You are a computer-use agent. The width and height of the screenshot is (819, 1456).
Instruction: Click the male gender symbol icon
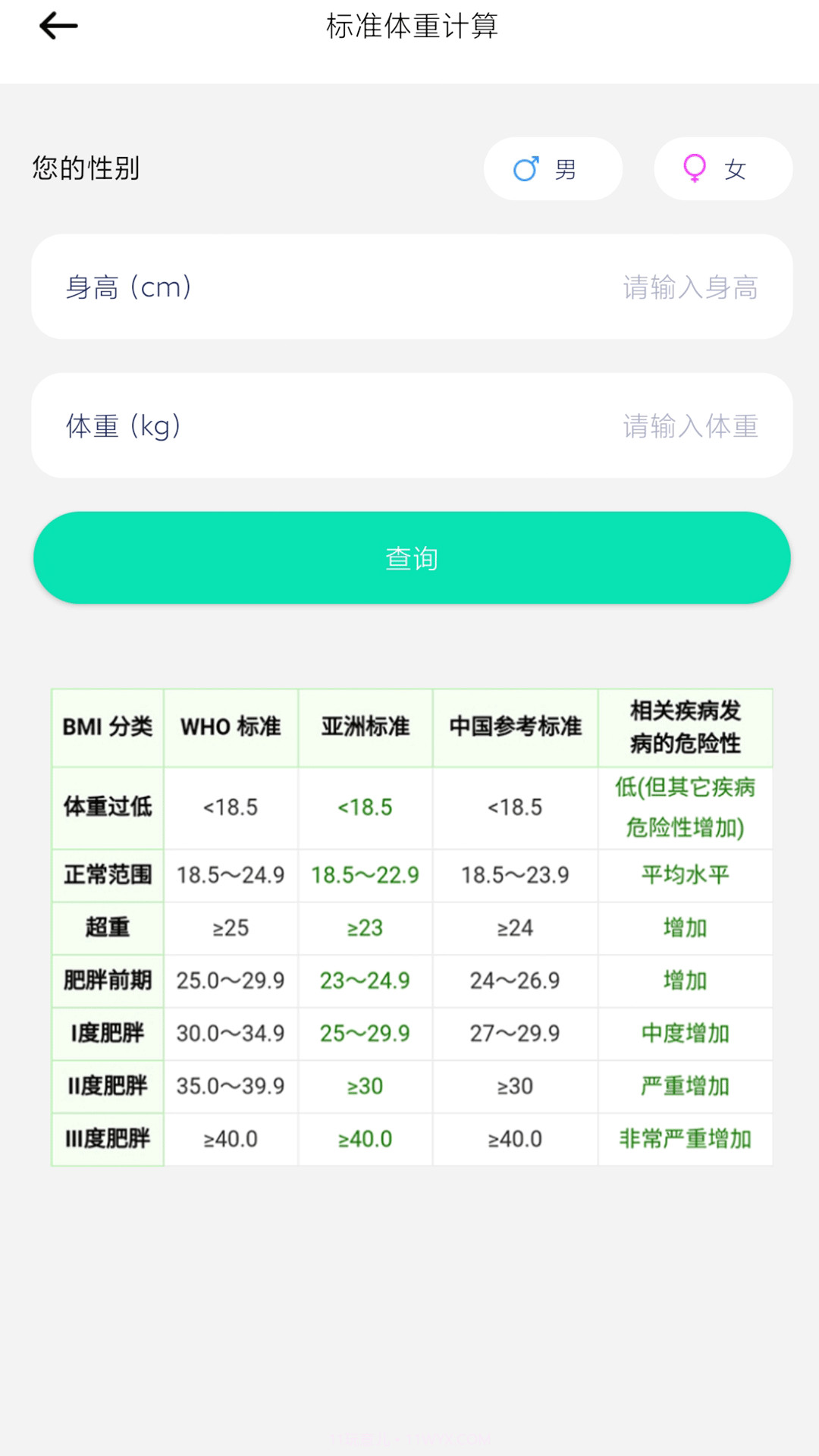pos(527,169)
